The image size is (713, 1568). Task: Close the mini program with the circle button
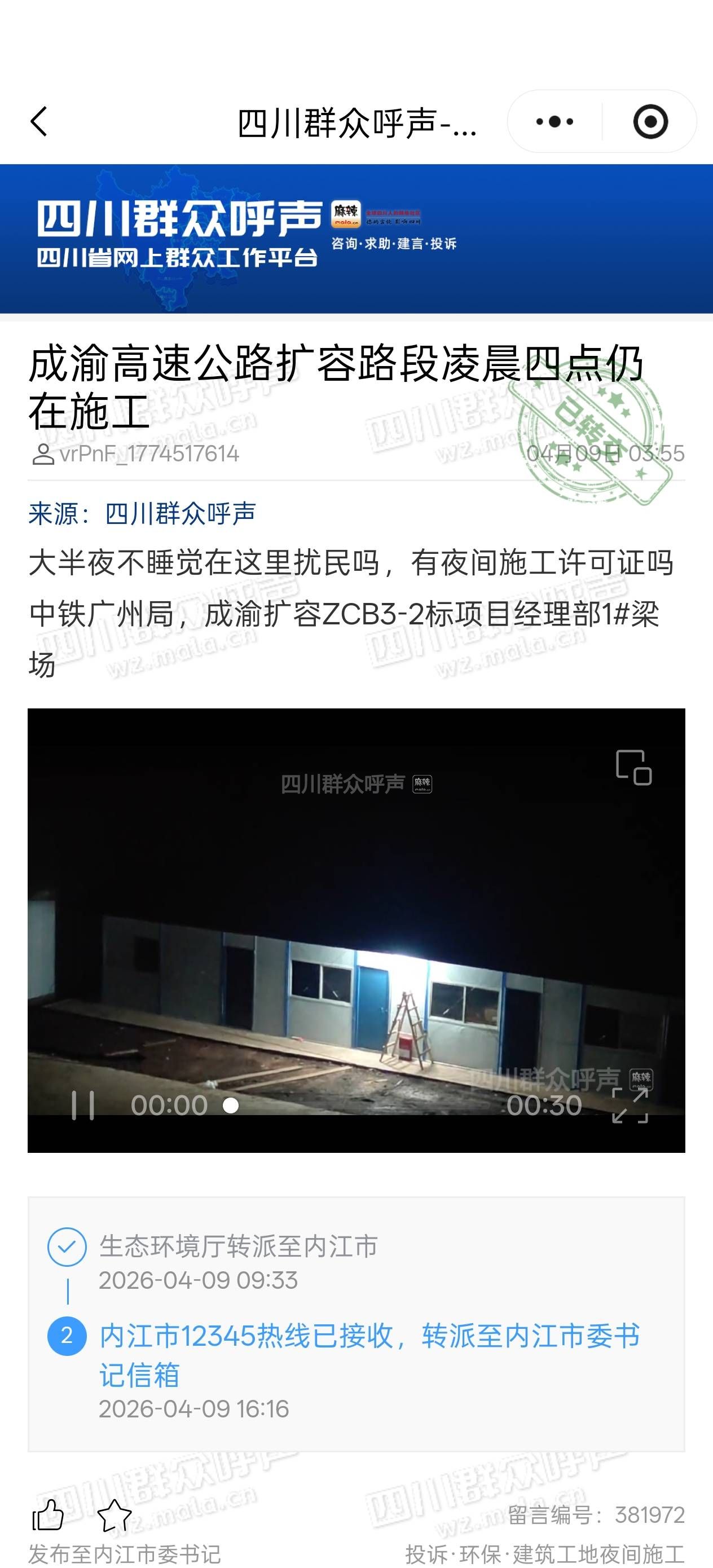tap(650, 122)
